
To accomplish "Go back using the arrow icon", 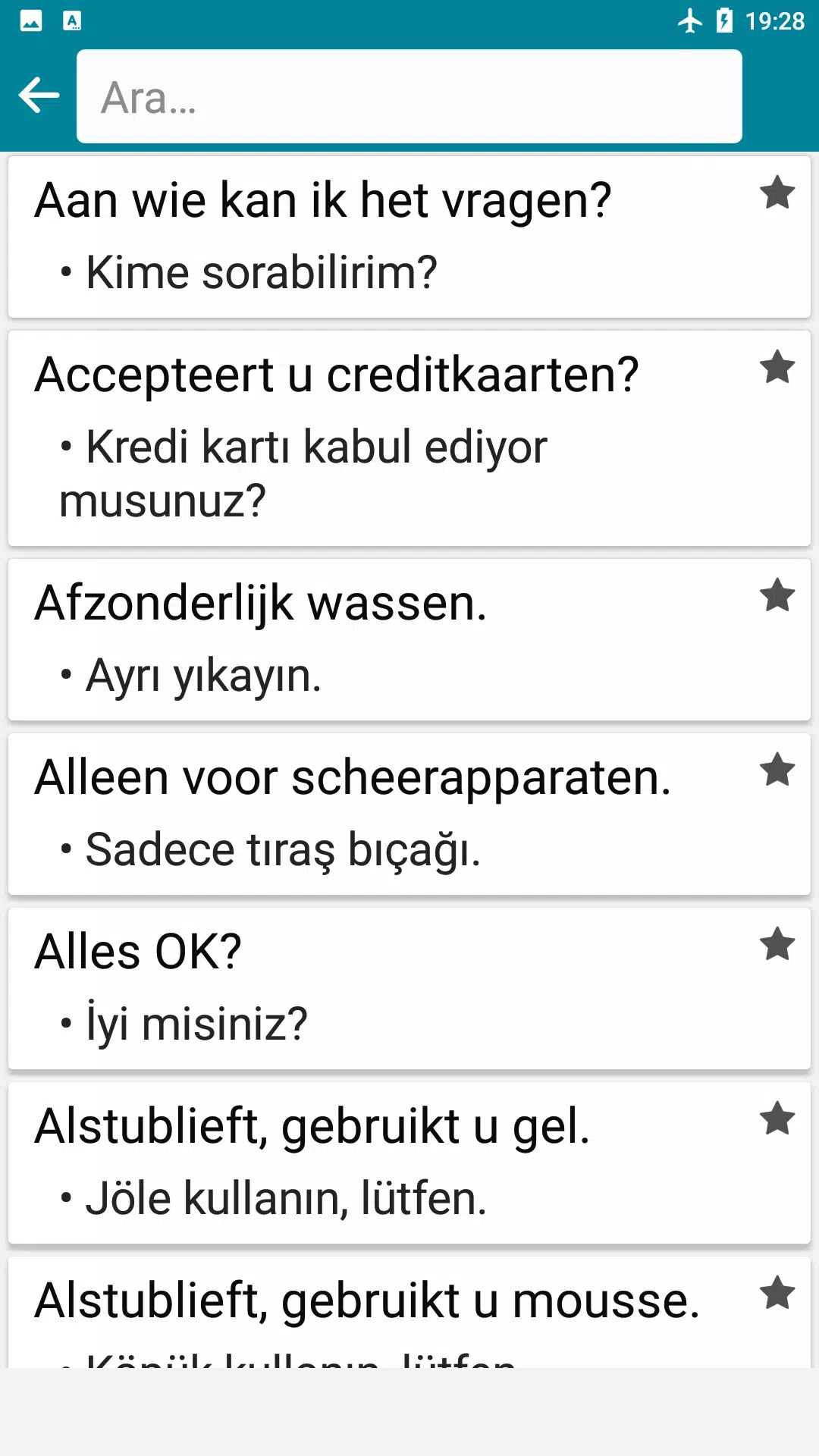I will tap(39, 96).
